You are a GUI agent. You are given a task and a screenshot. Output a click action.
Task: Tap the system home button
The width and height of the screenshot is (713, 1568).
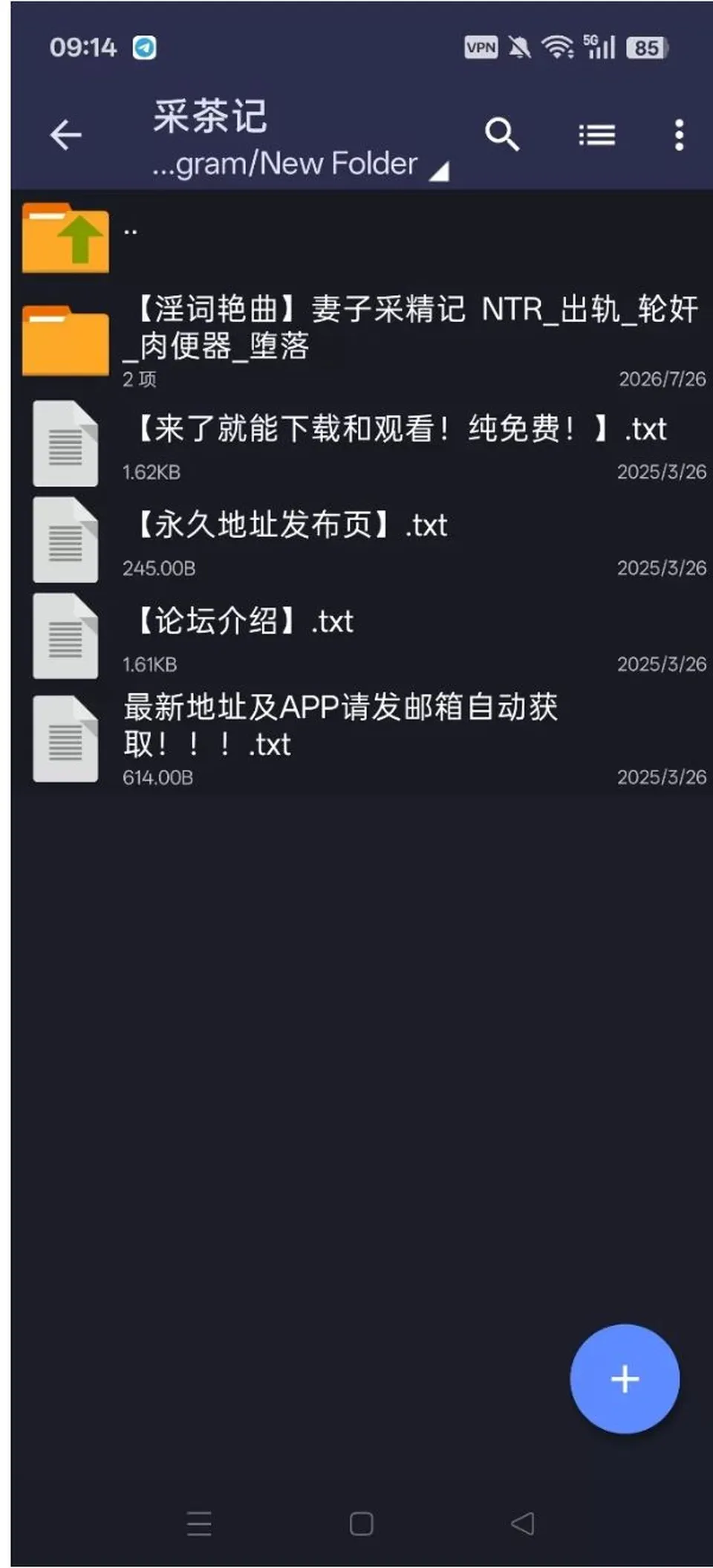[361, 1524]
